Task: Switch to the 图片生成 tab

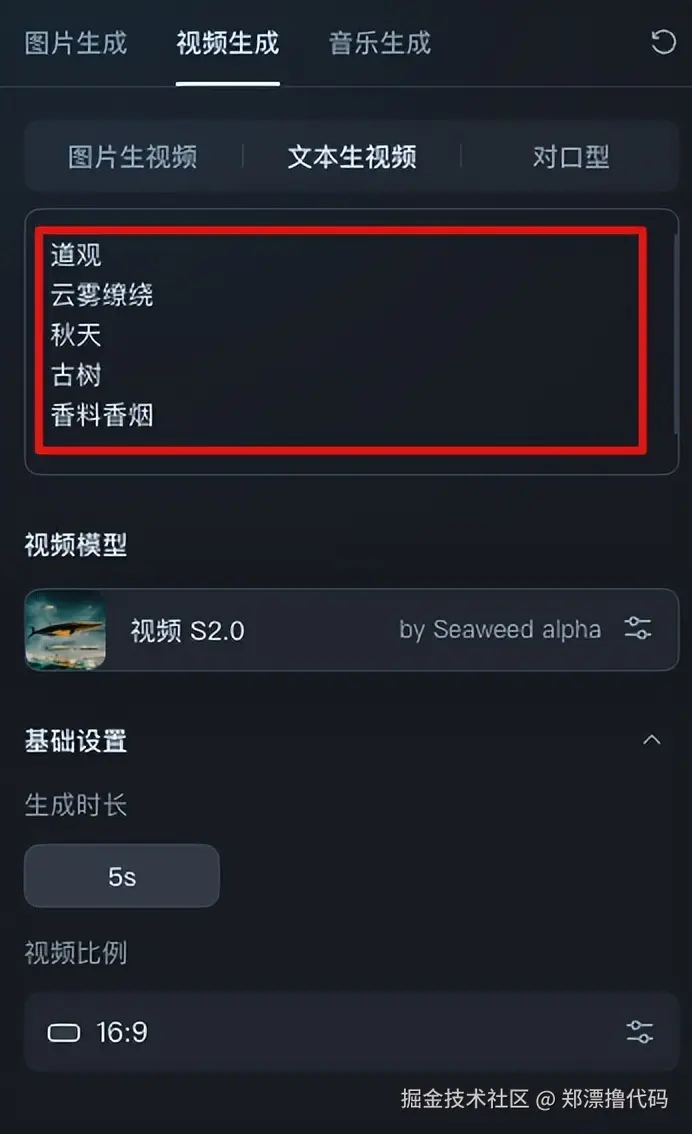Action: 76,43
